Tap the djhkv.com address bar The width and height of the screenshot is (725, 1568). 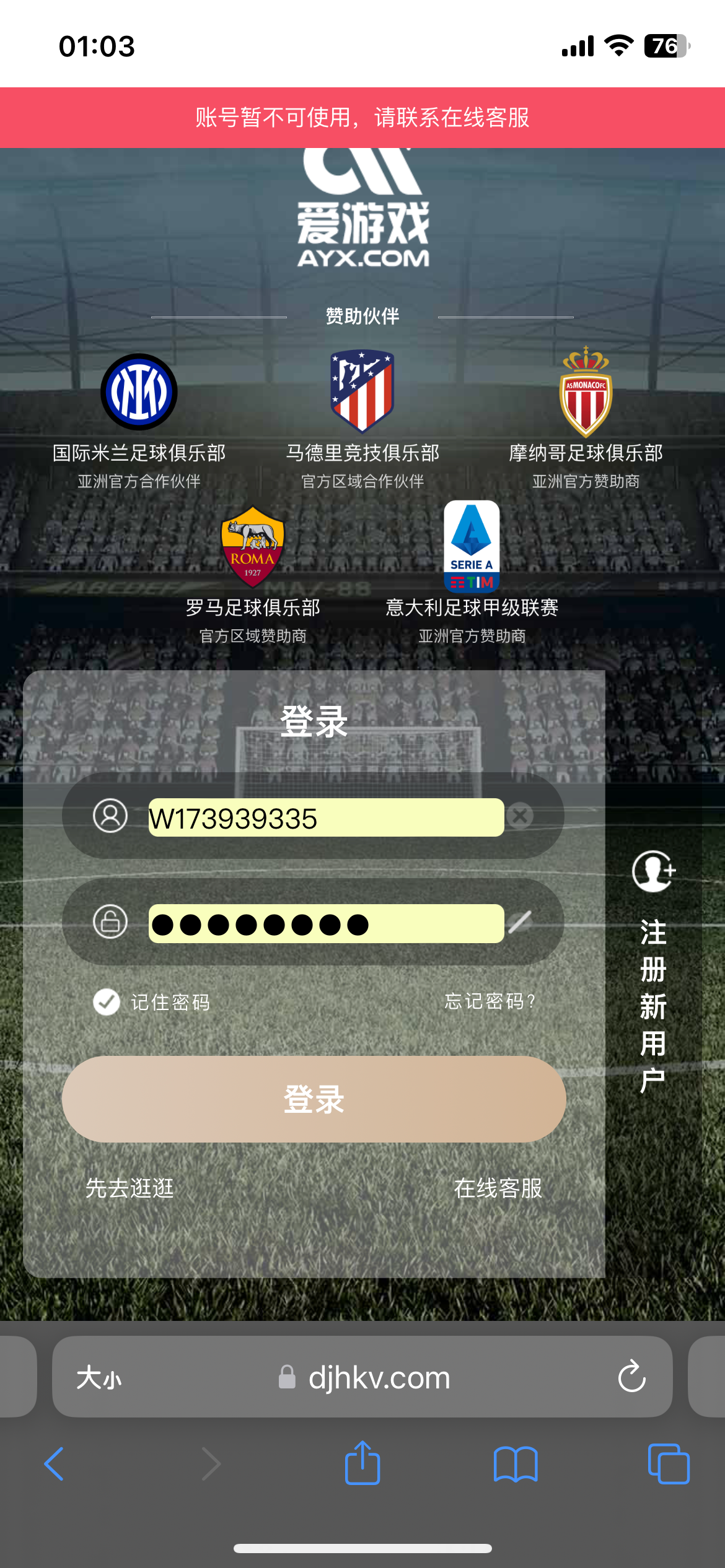[378, 1378]
